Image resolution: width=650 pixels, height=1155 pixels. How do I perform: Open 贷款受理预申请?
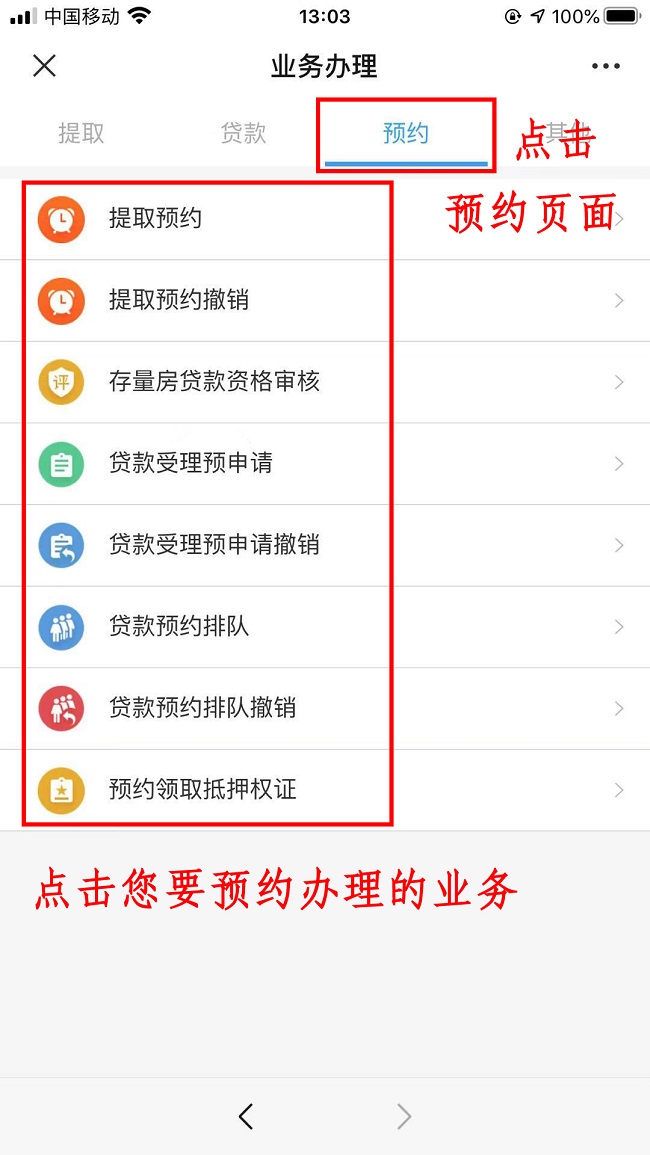pyautogui.click(x=325, y=464)
